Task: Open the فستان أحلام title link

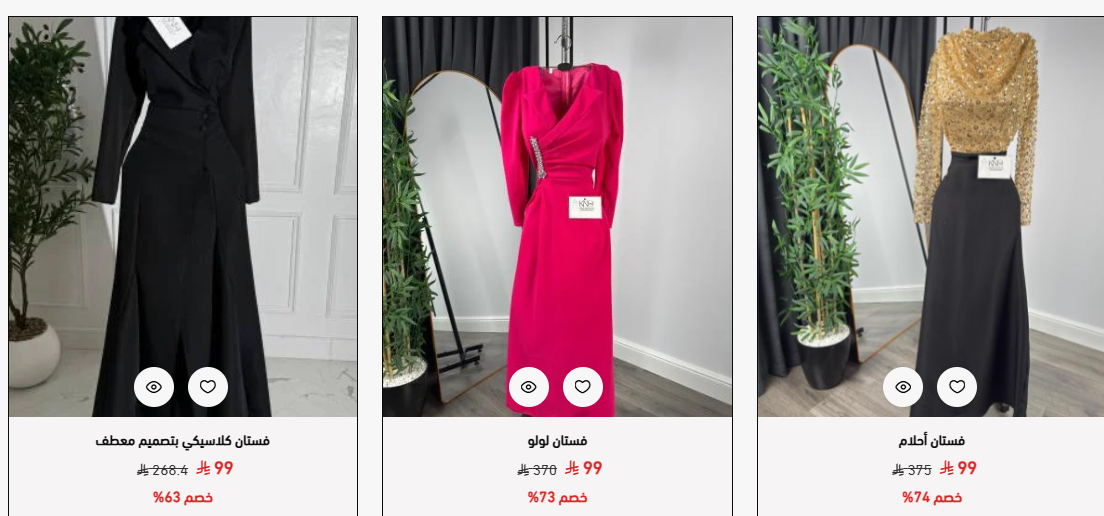Action: coord(931,441)
